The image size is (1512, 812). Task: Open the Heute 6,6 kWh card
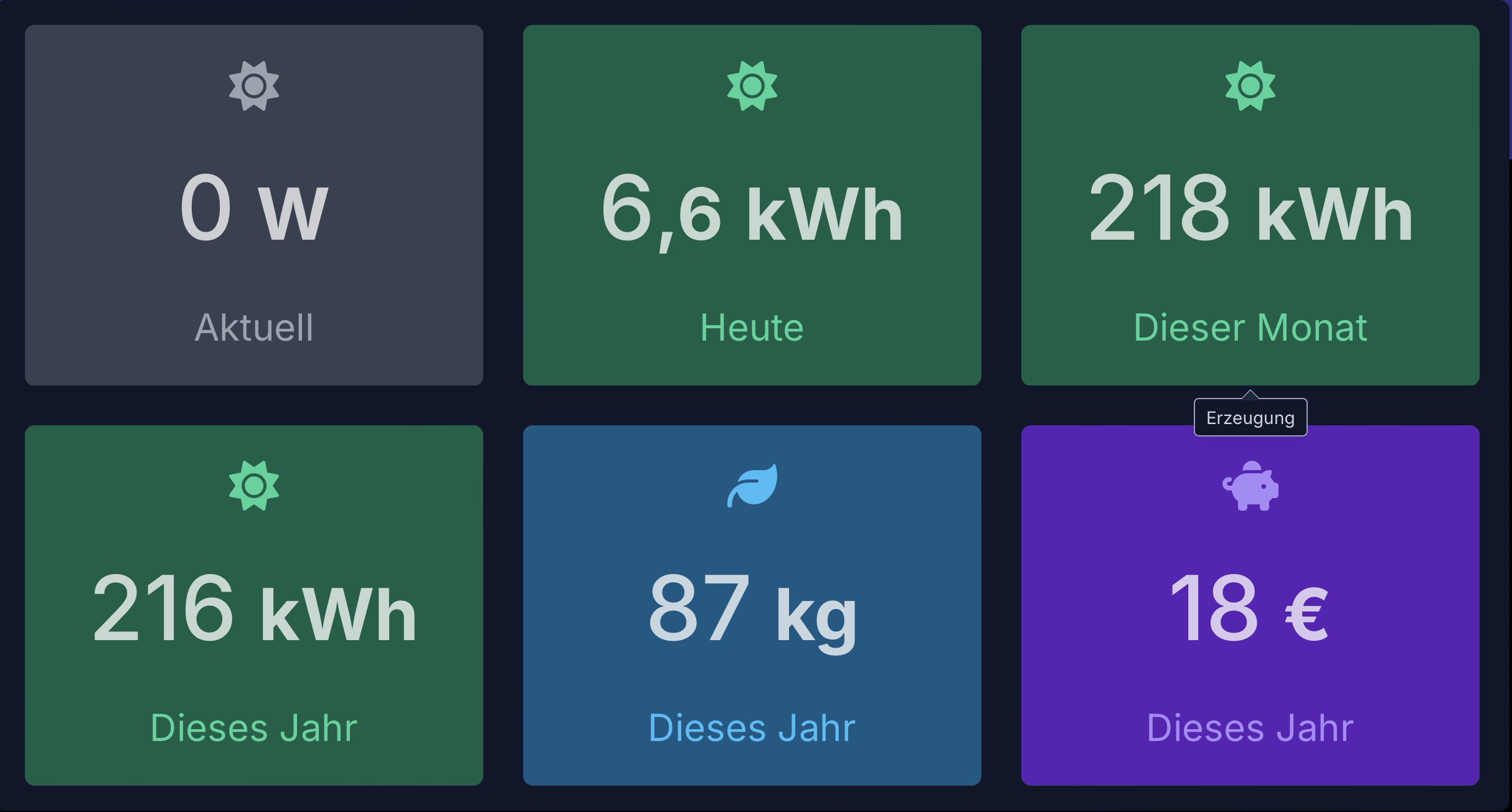coord(752,205)
